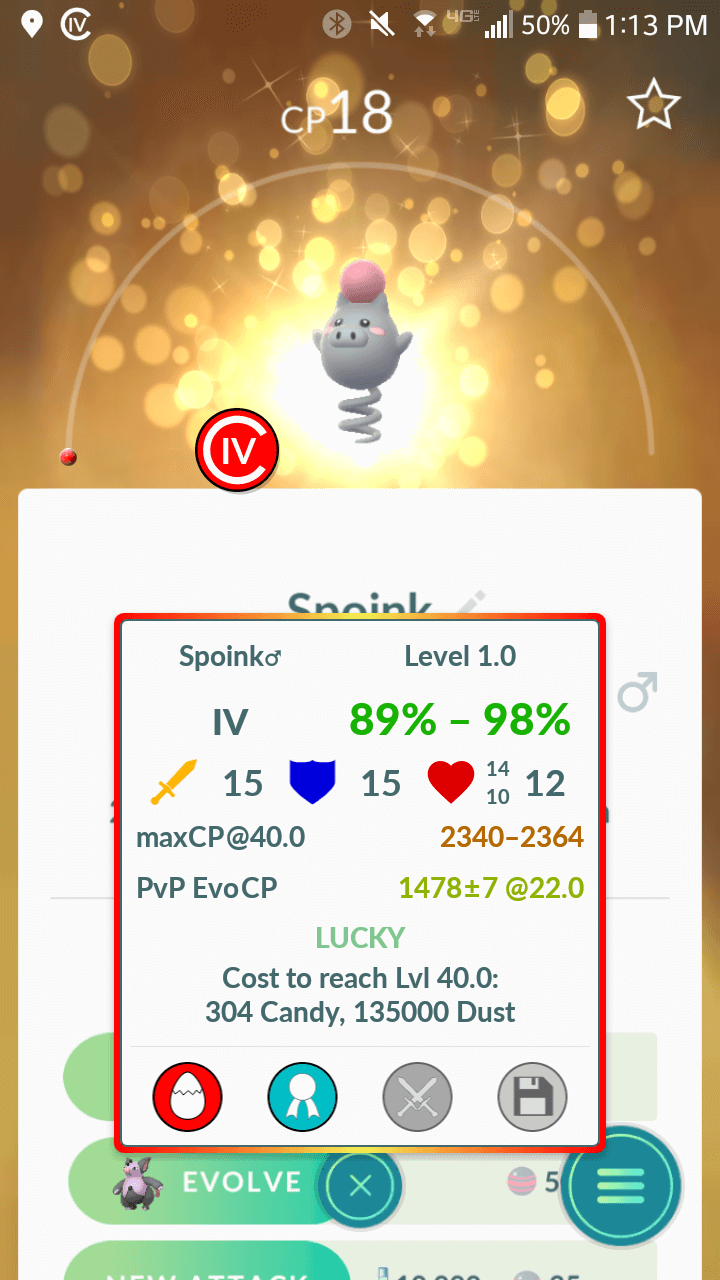Close the Pokémon detail view
720x1280 pixels.
(360, 1187)
